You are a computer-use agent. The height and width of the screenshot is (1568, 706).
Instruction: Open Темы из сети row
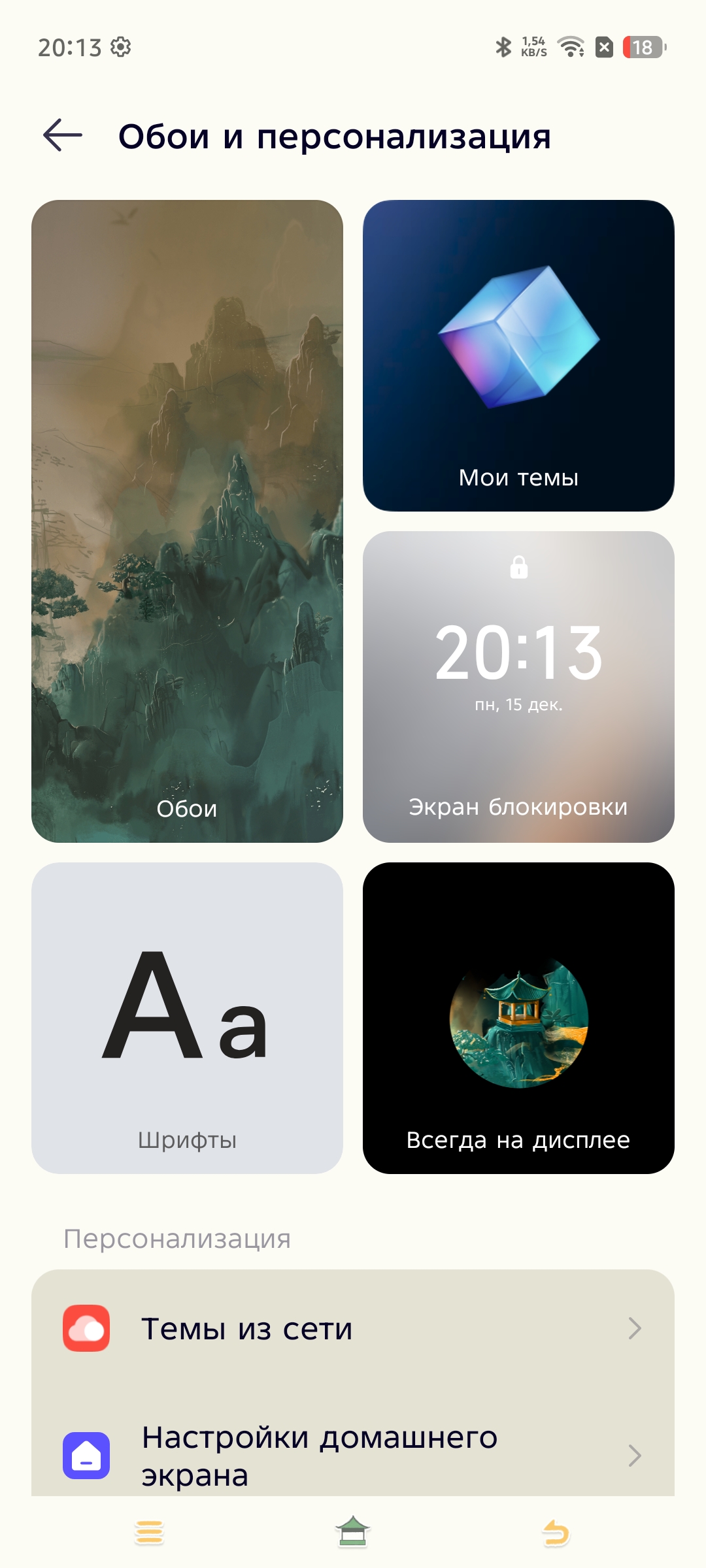click(353, 1328)
